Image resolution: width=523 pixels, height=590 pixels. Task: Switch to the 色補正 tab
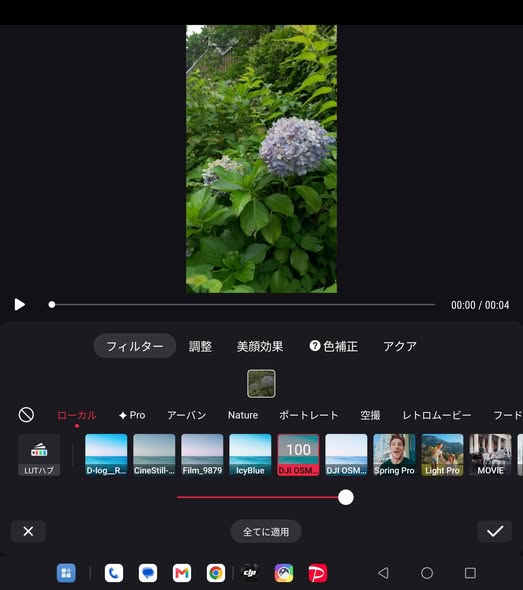(333, 346)
